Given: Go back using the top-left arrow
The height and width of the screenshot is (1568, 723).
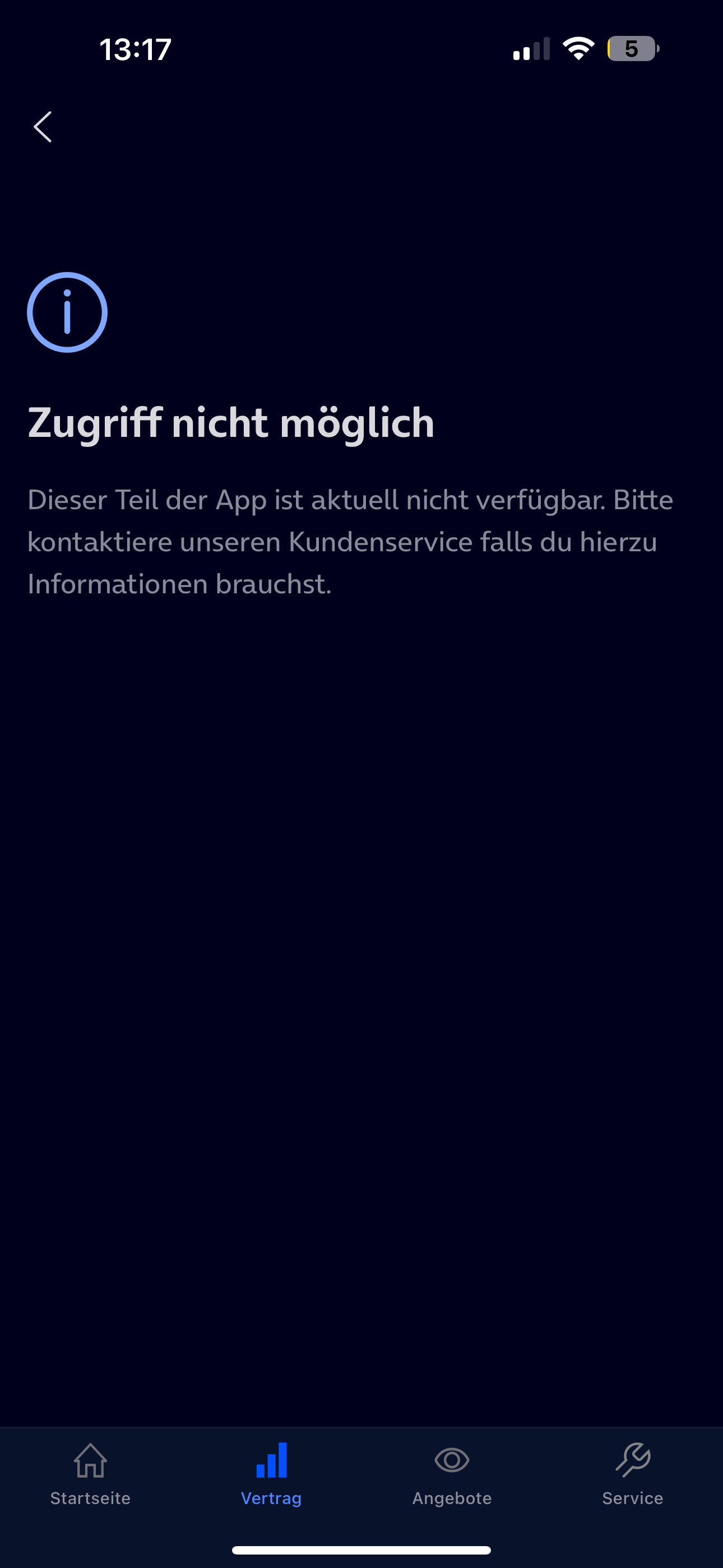Looking at the screenshot, I should [x=43, y=127].
